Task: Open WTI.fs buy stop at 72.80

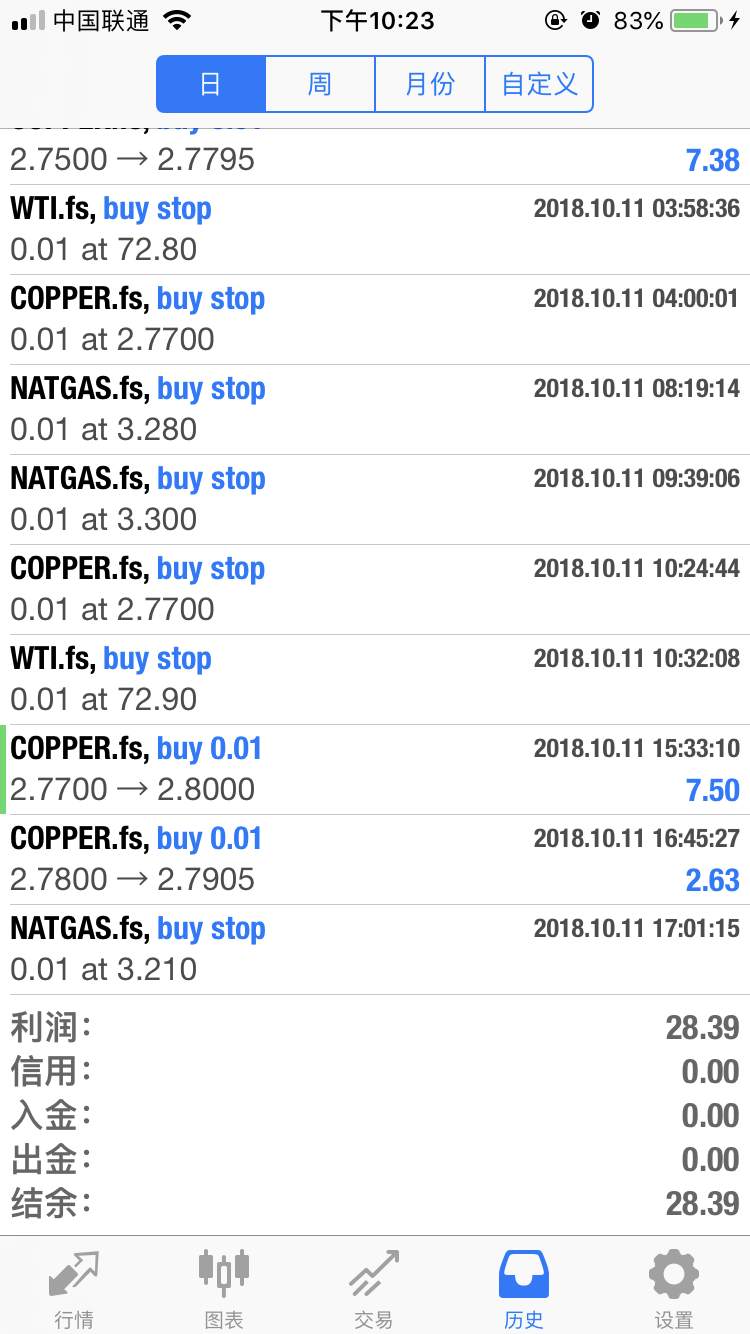Action: (x=375, y=229)
